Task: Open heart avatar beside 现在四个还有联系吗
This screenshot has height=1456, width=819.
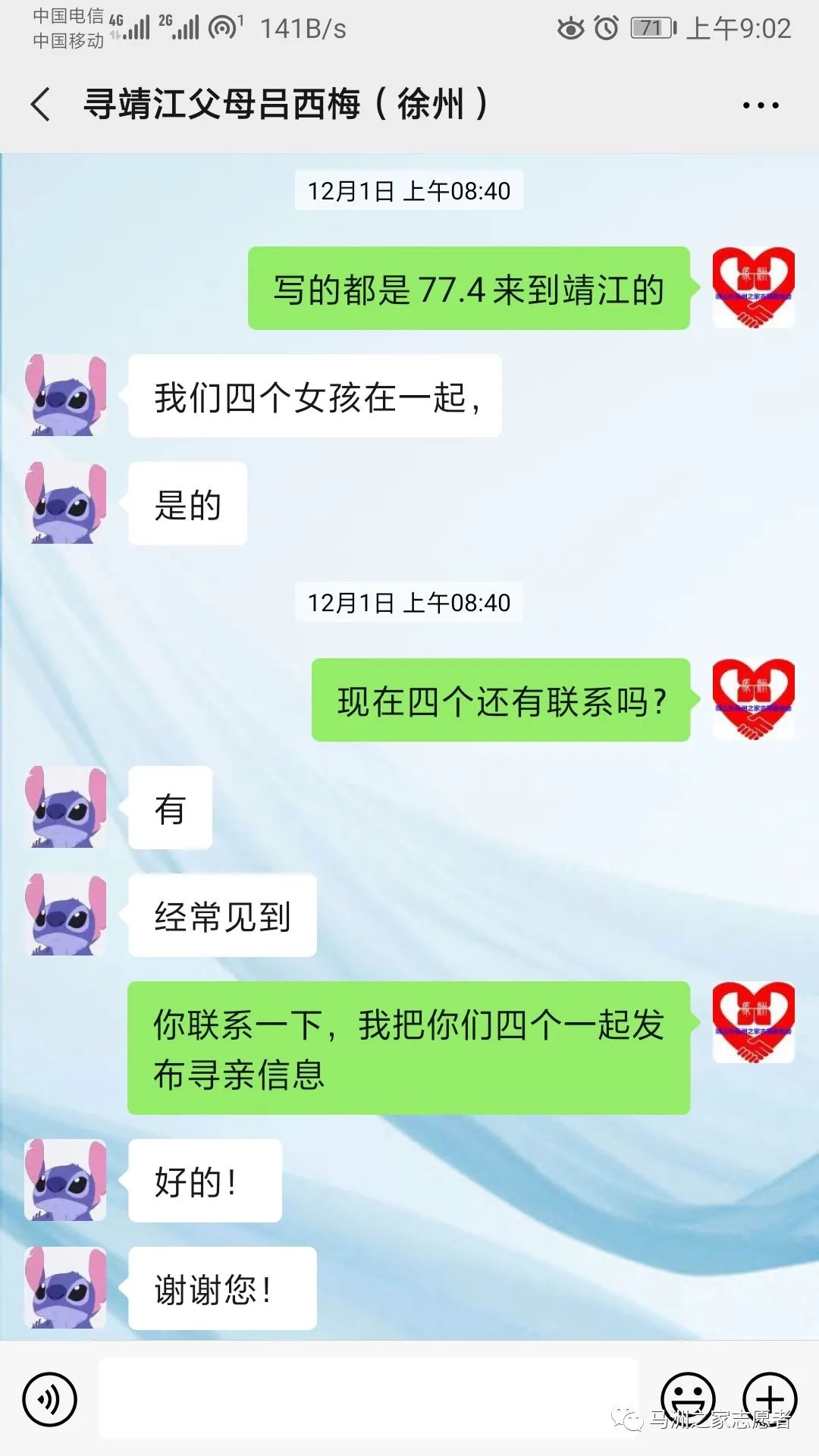Action: 753,699
